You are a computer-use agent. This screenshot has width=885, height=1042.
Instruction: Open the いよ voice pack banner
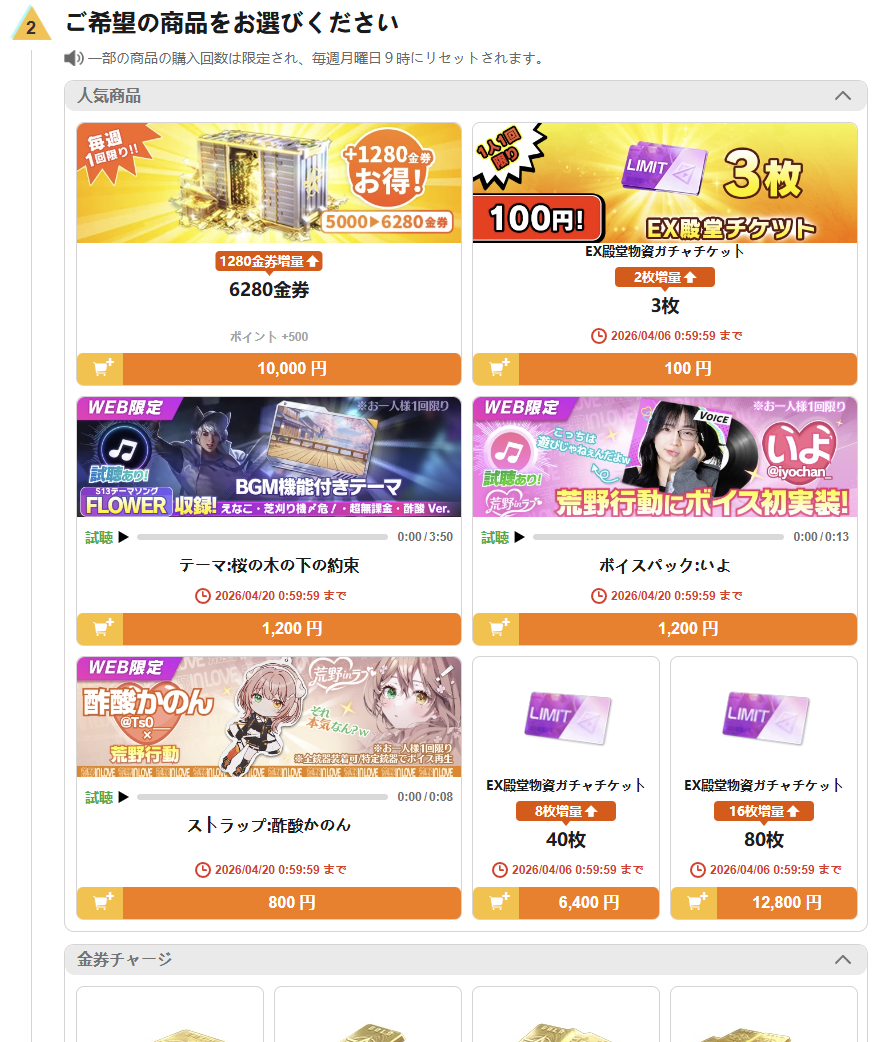click(x=665, y=457)
